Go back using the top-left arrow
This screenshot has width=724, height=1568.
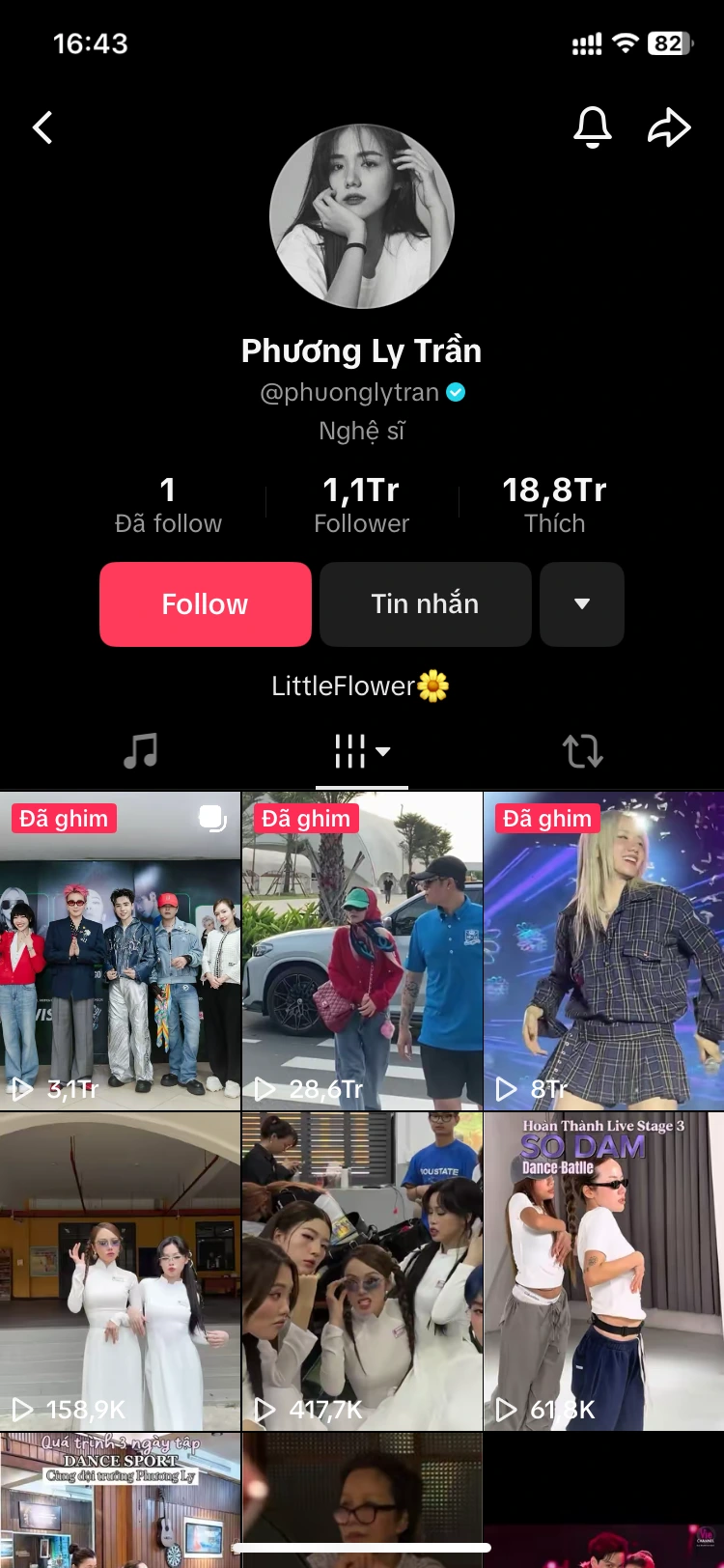coord(42,127)
